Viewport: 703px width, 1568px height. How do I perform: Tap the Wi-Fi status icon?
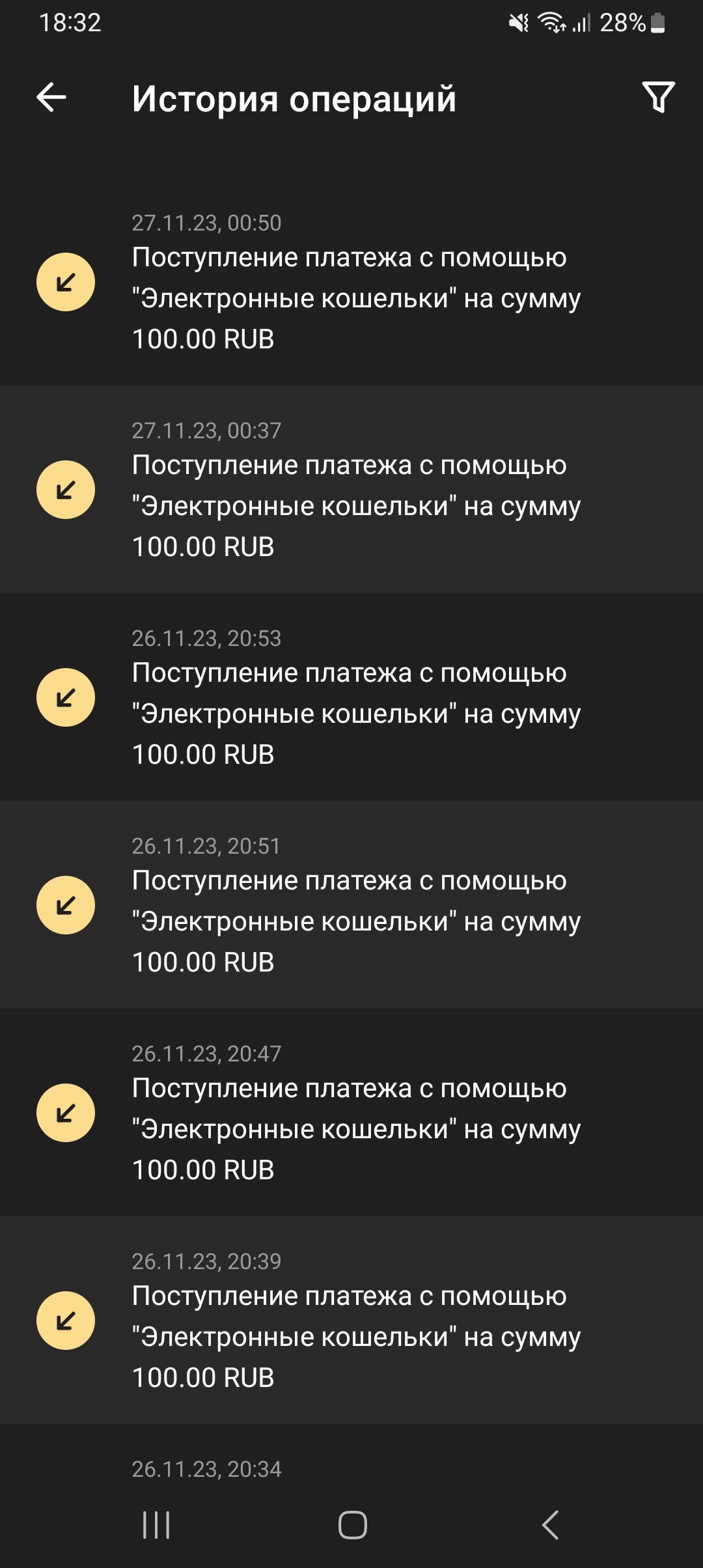pos(550,24)
